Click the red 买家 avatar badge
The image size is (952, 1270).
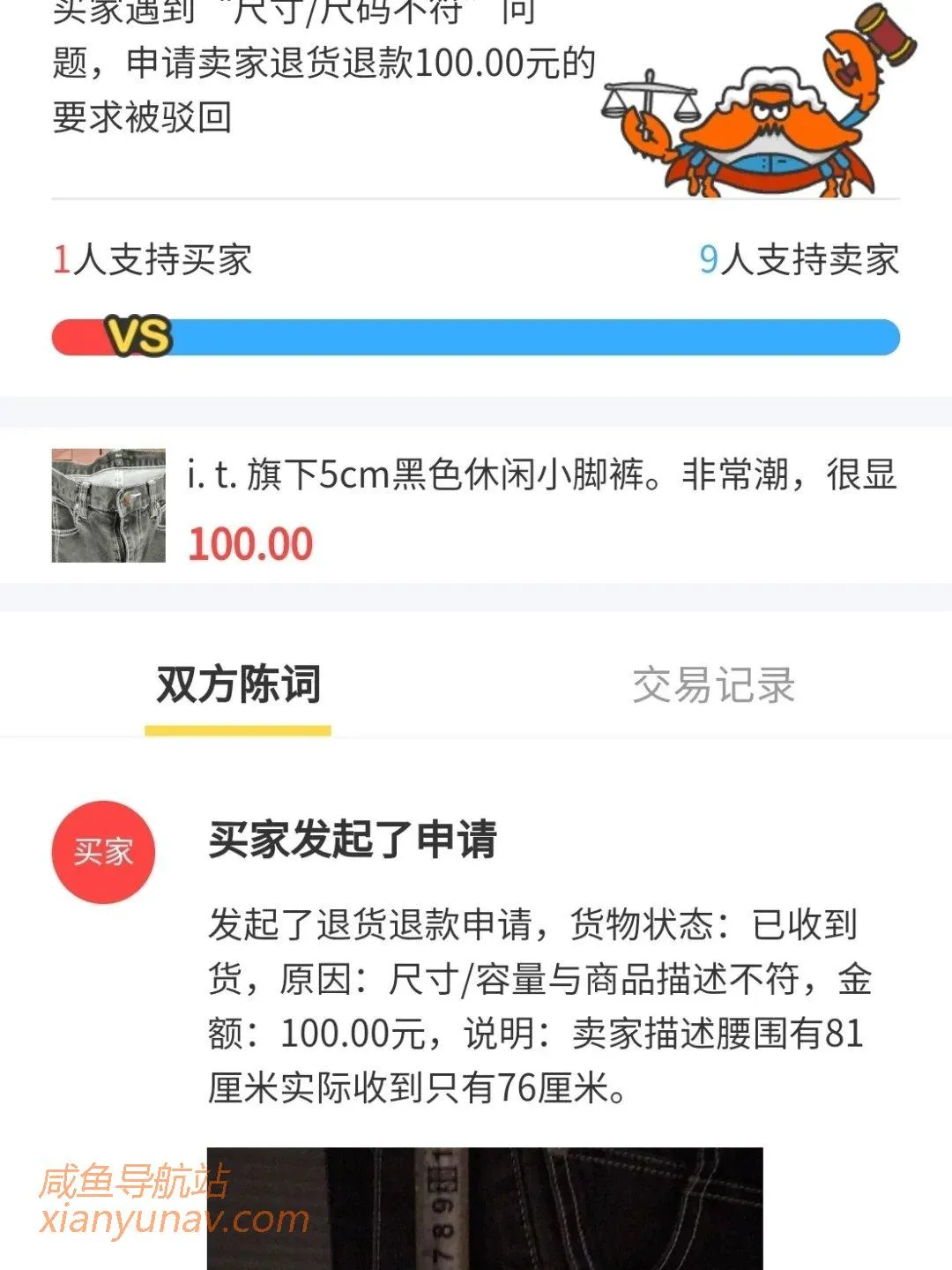click(106, 849)
